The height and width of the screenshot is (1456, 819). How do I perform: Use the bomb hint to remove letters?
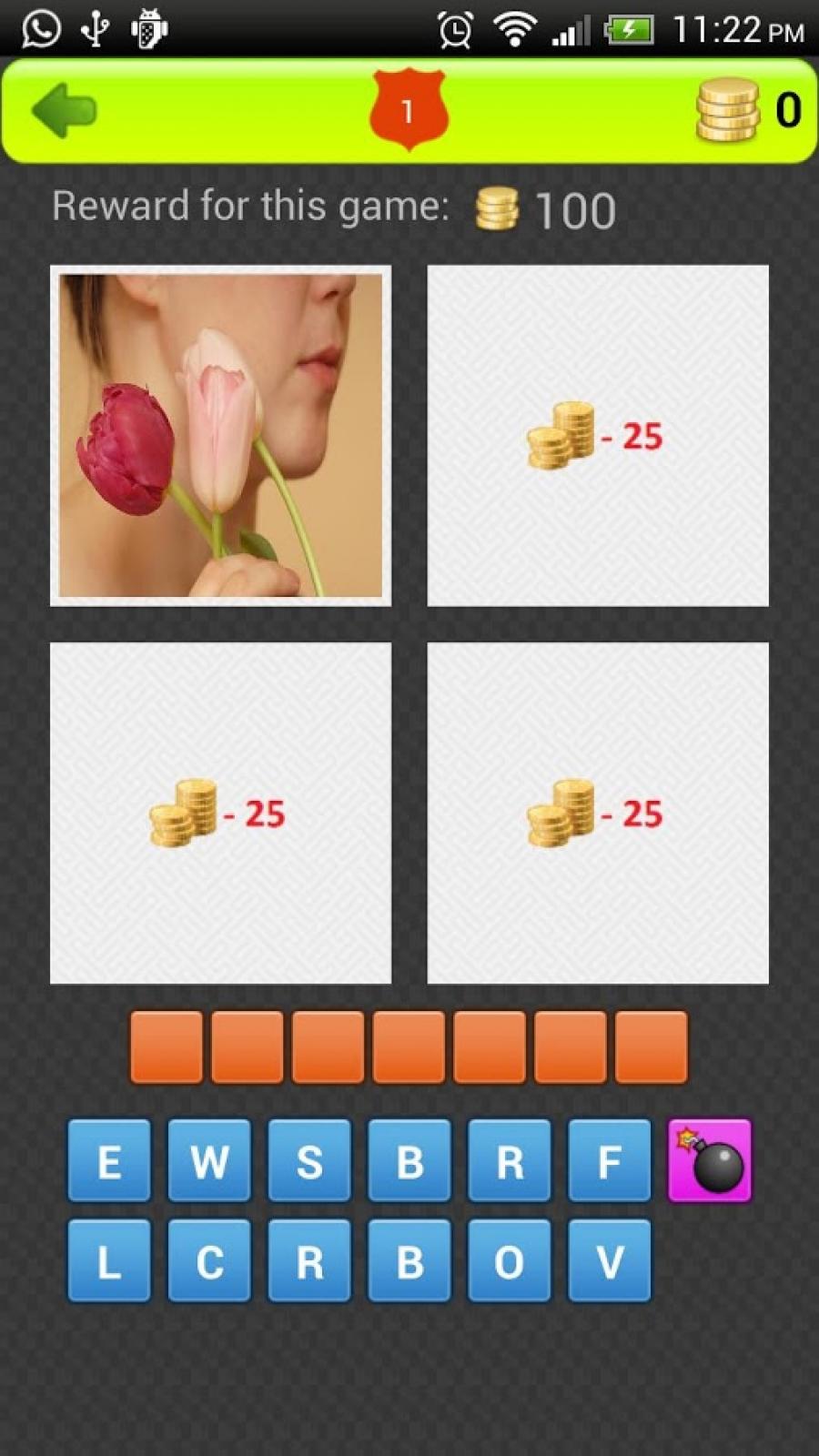point(710,1161)
